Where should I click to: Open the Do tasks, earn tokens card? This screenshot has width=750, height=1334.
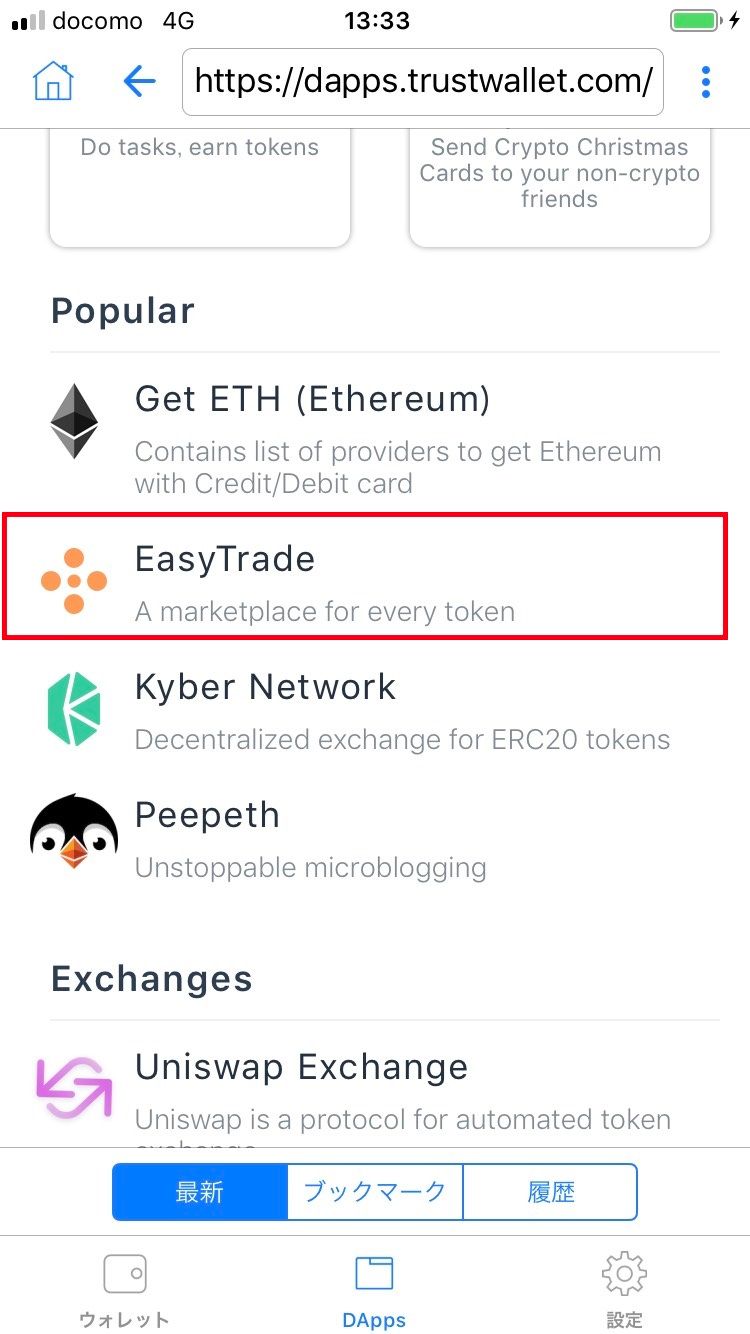pos(200,185)
